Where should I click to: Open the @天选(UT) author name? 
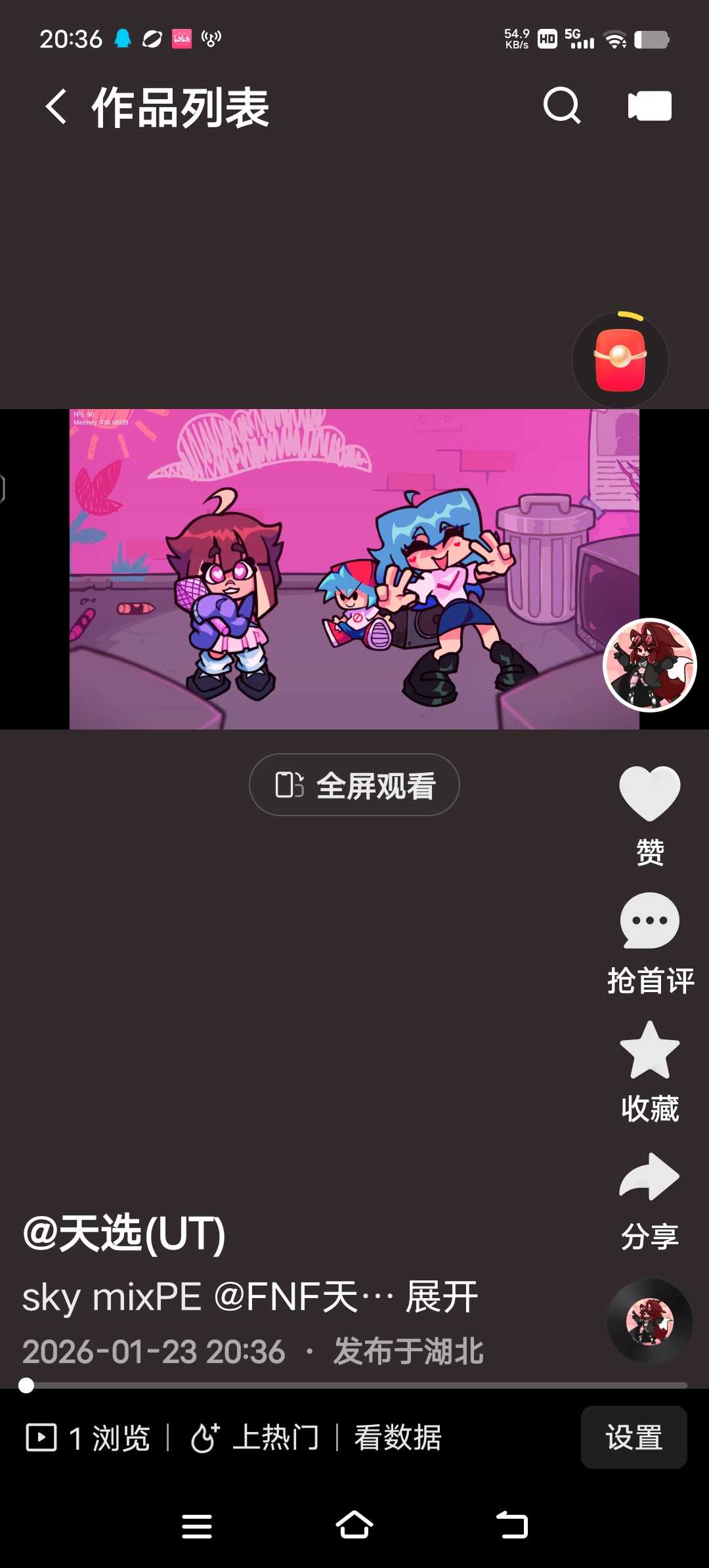pos(124,1233)
